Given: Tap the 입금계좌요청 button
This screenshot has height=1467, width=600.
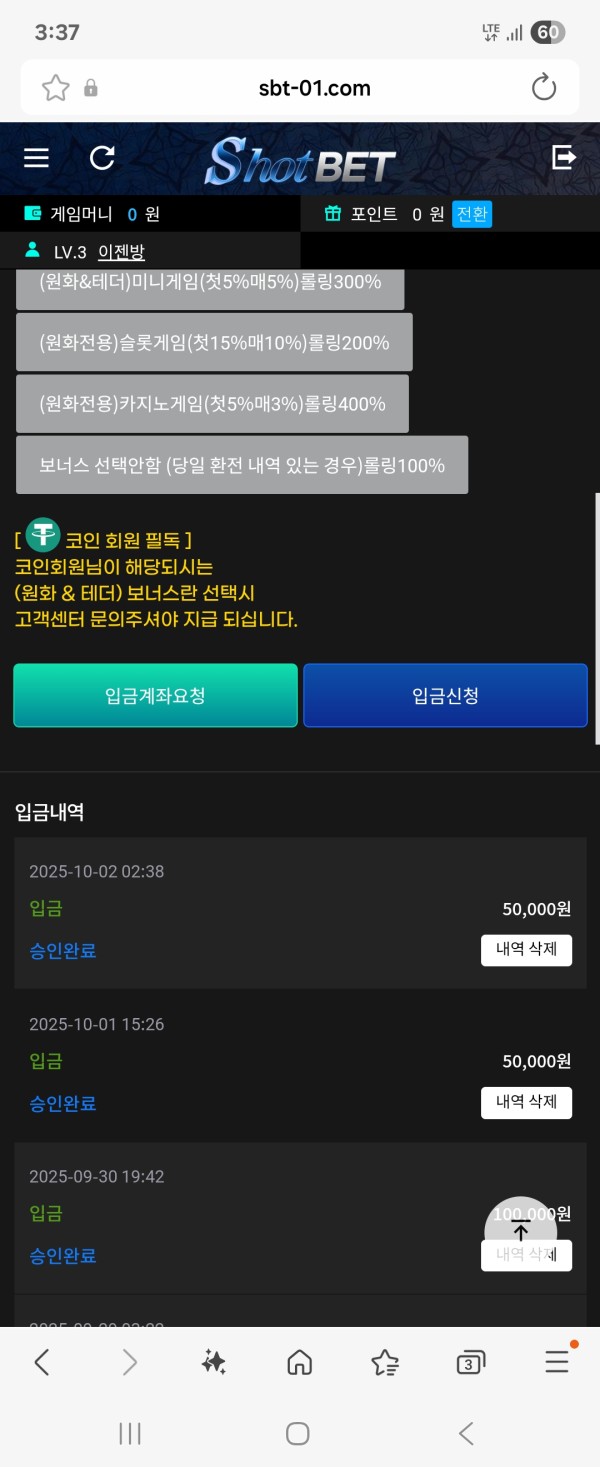Looking at the screenshot, I should click(x=155, y=695).
